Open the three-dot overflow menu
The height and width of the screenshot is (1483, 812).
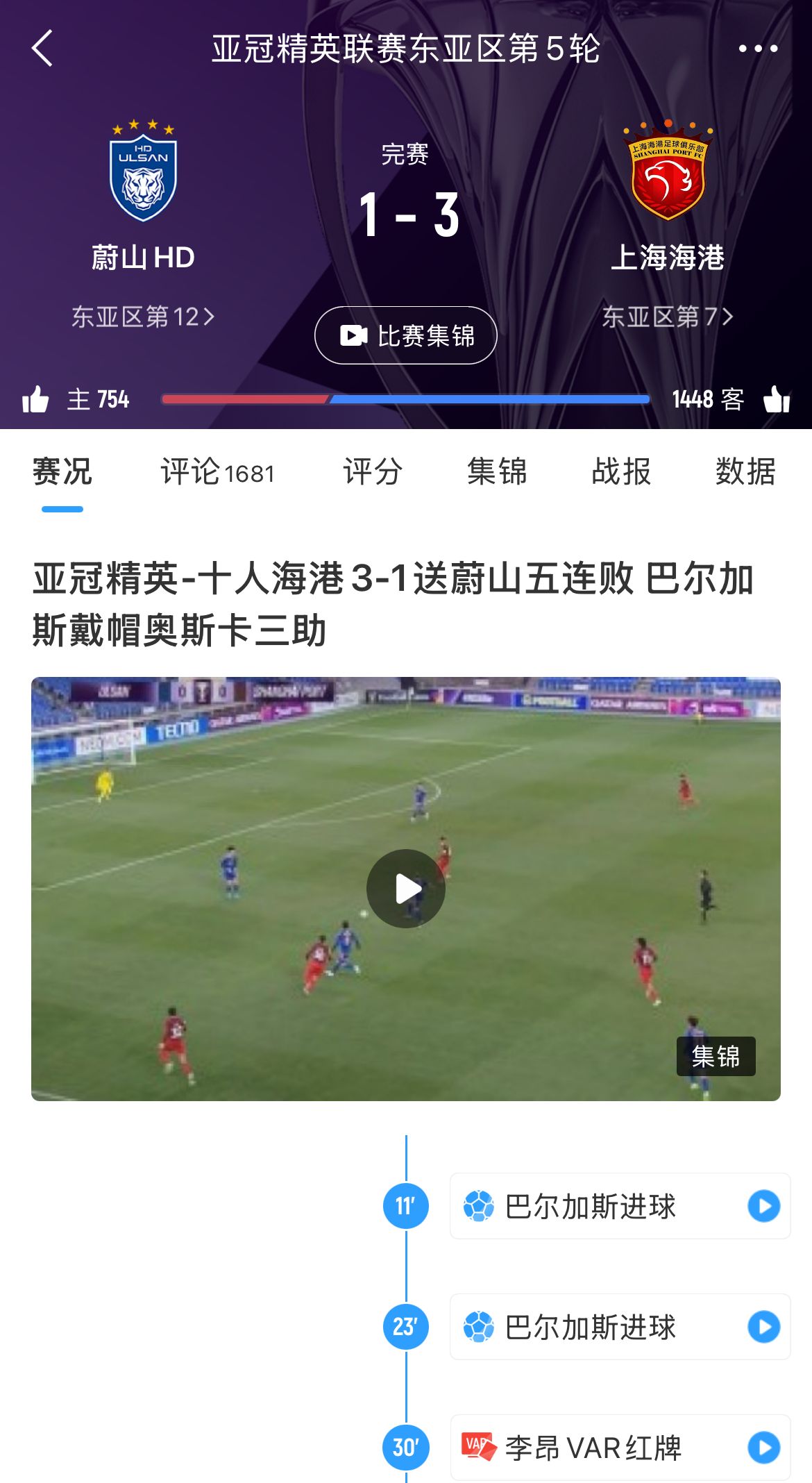[x=758, y=49]
